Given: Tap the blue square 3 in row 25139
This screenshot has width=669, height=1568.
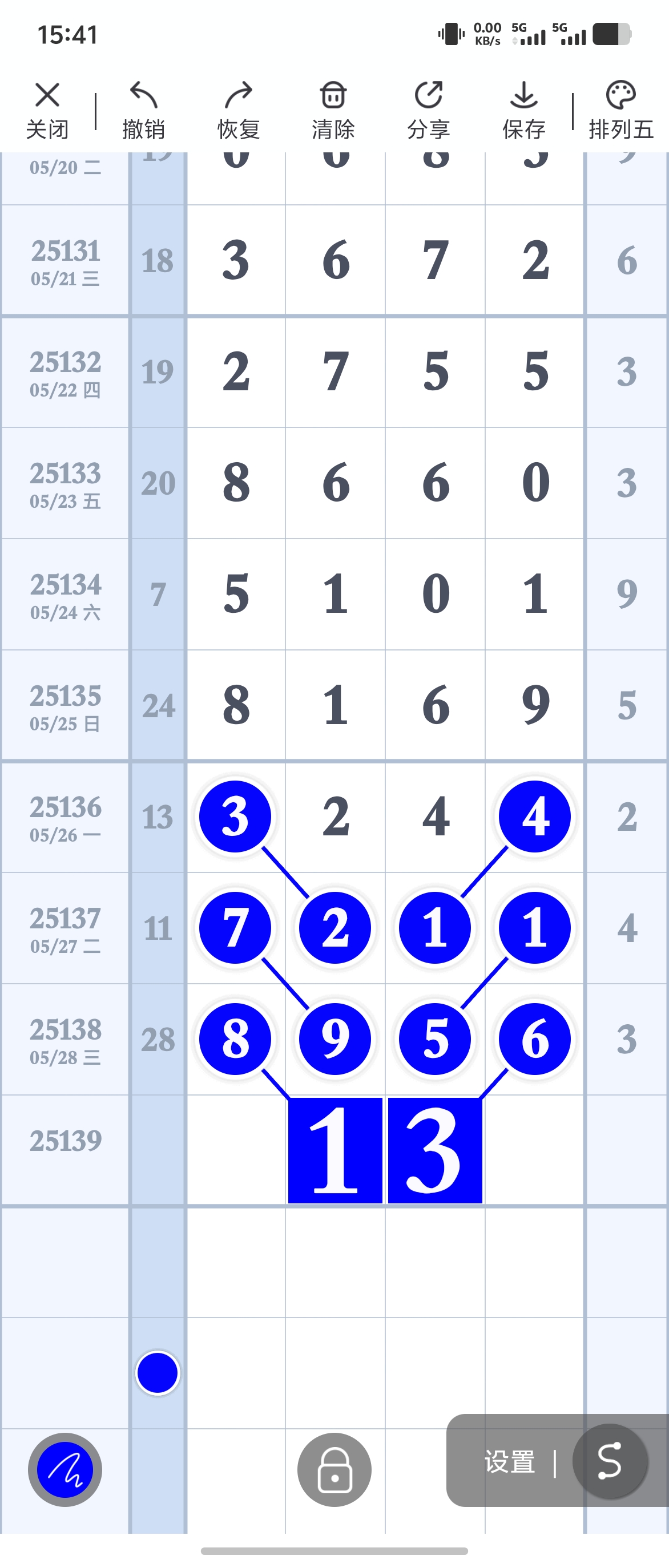Looking at the screenshot, I should coord(434,1150).
